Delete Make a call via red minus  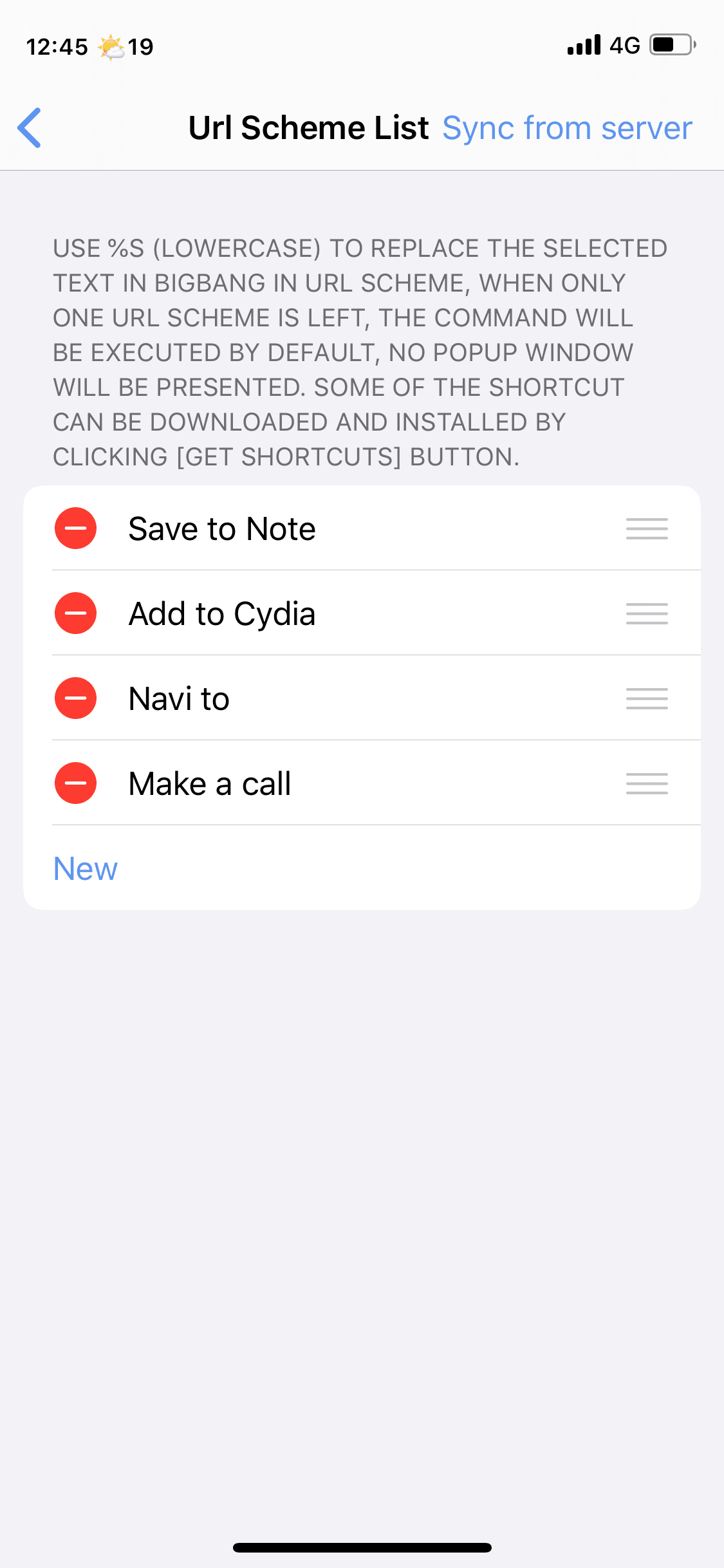coord(75,783)
